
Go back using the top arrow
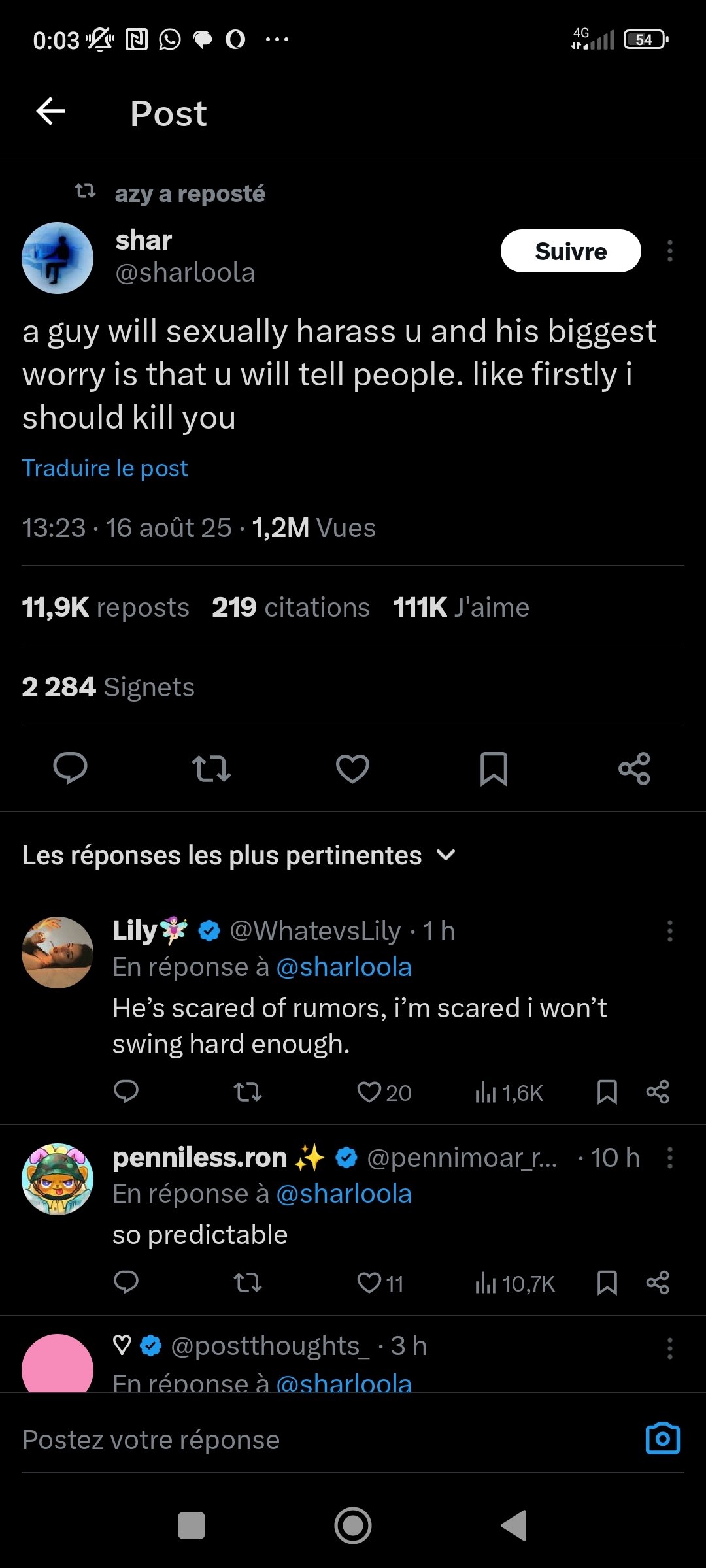click(50, 112)
